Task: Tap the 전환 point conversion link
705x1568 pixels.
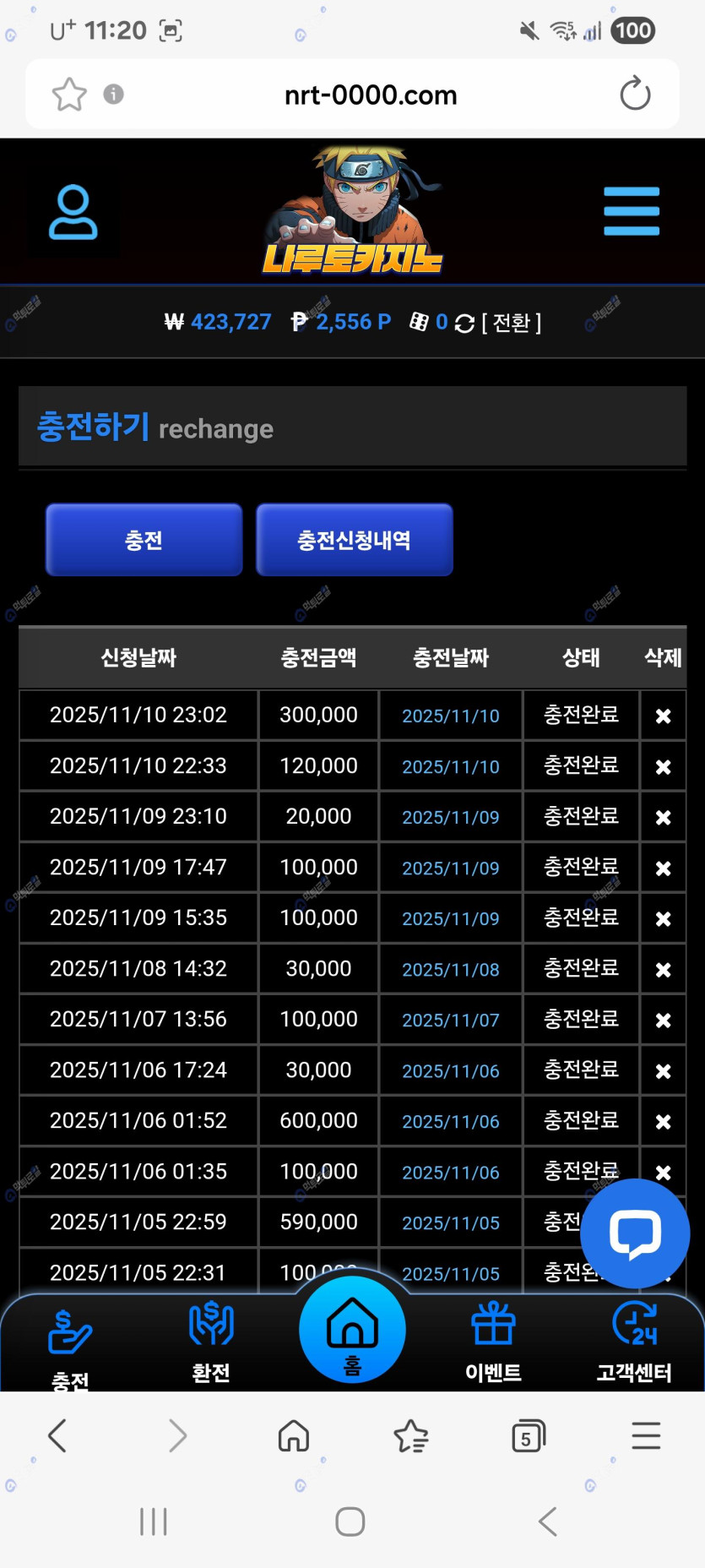Action: [x=512, y=323]
